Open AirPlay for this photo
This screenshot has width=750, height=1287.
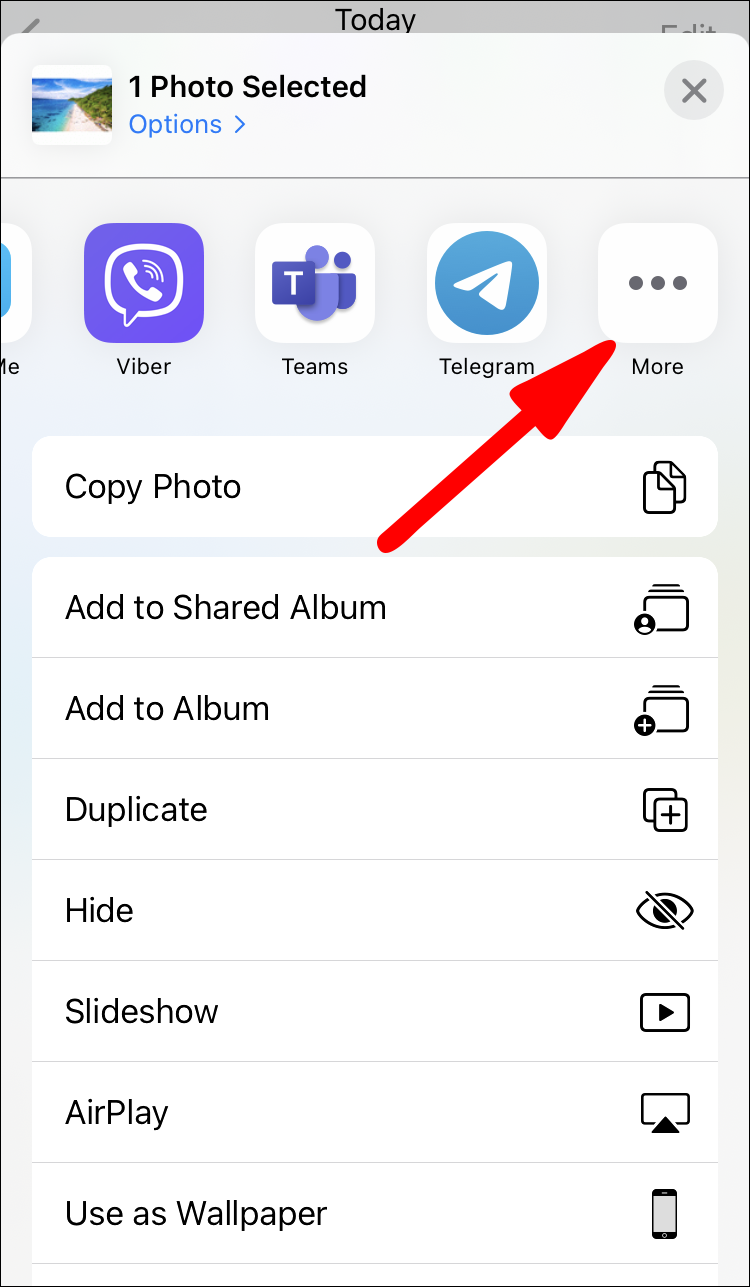tap(375, 1113)
